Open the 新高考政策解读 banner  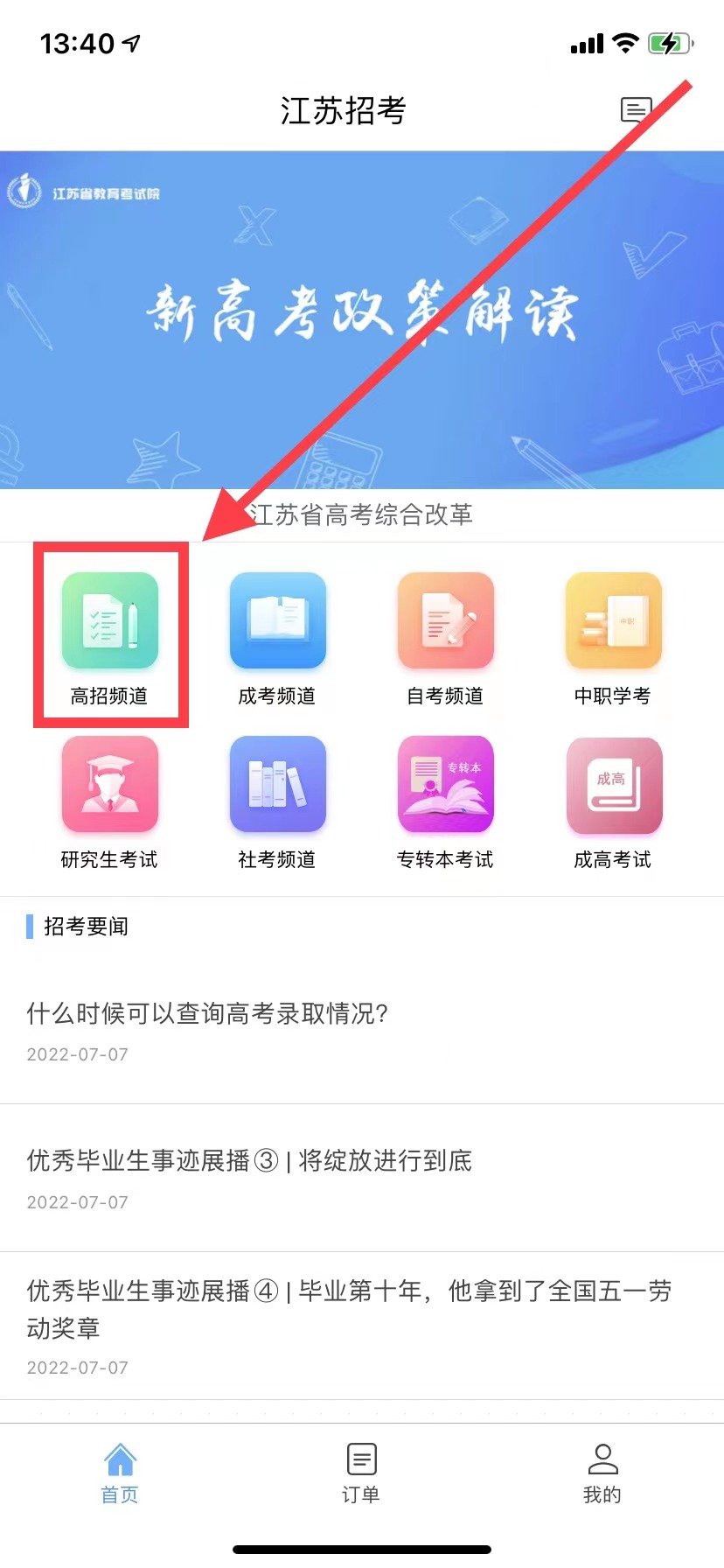point(362,319)
